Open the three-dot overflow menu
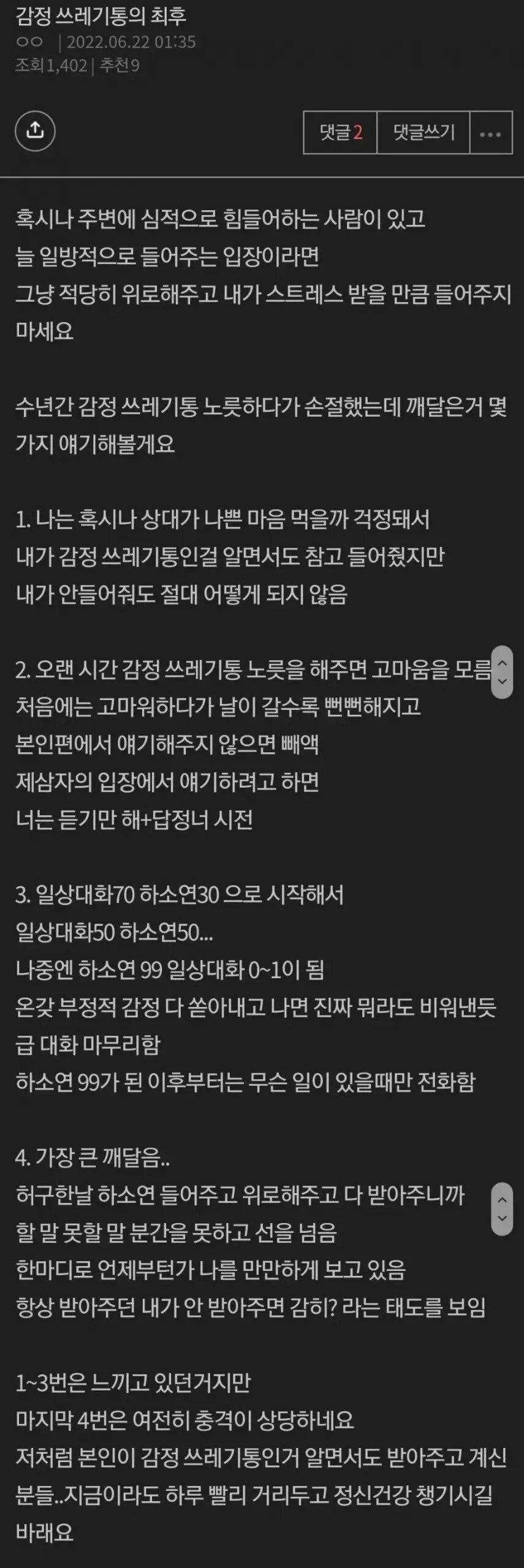The height and width of the screenshot is (1568, 524). (490, 133)
